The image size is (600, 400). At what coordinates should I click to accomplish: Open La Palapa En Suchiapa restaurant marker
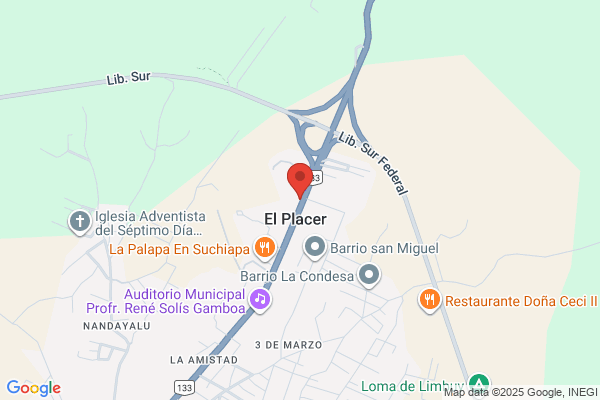coord(264,246)
